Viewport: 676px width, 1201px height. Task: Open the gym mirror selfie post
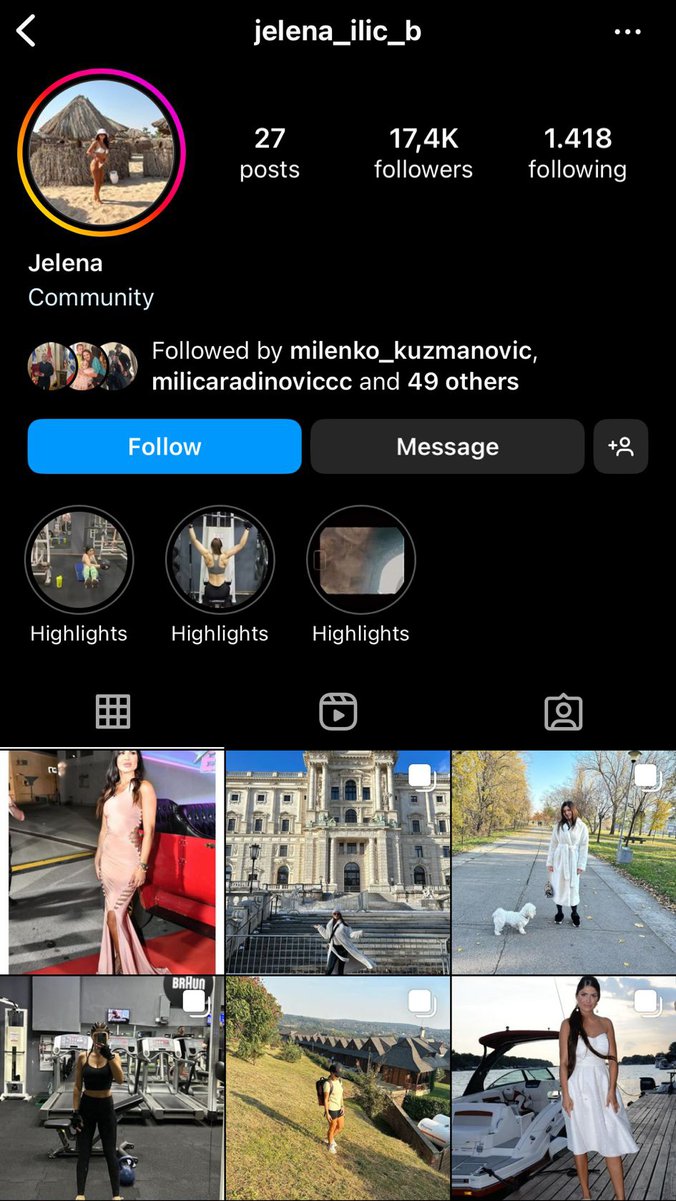[111, 1088]
